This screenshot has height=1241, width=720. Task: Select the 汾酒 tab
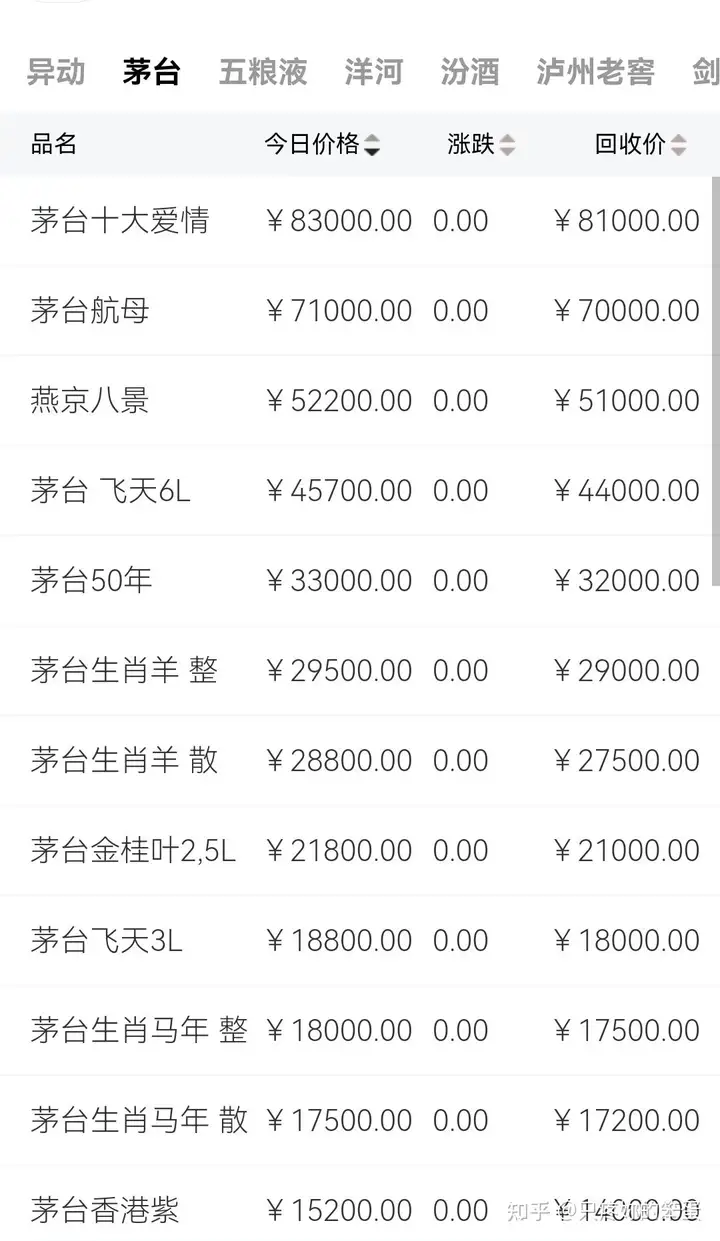click(x=469, y=72)
